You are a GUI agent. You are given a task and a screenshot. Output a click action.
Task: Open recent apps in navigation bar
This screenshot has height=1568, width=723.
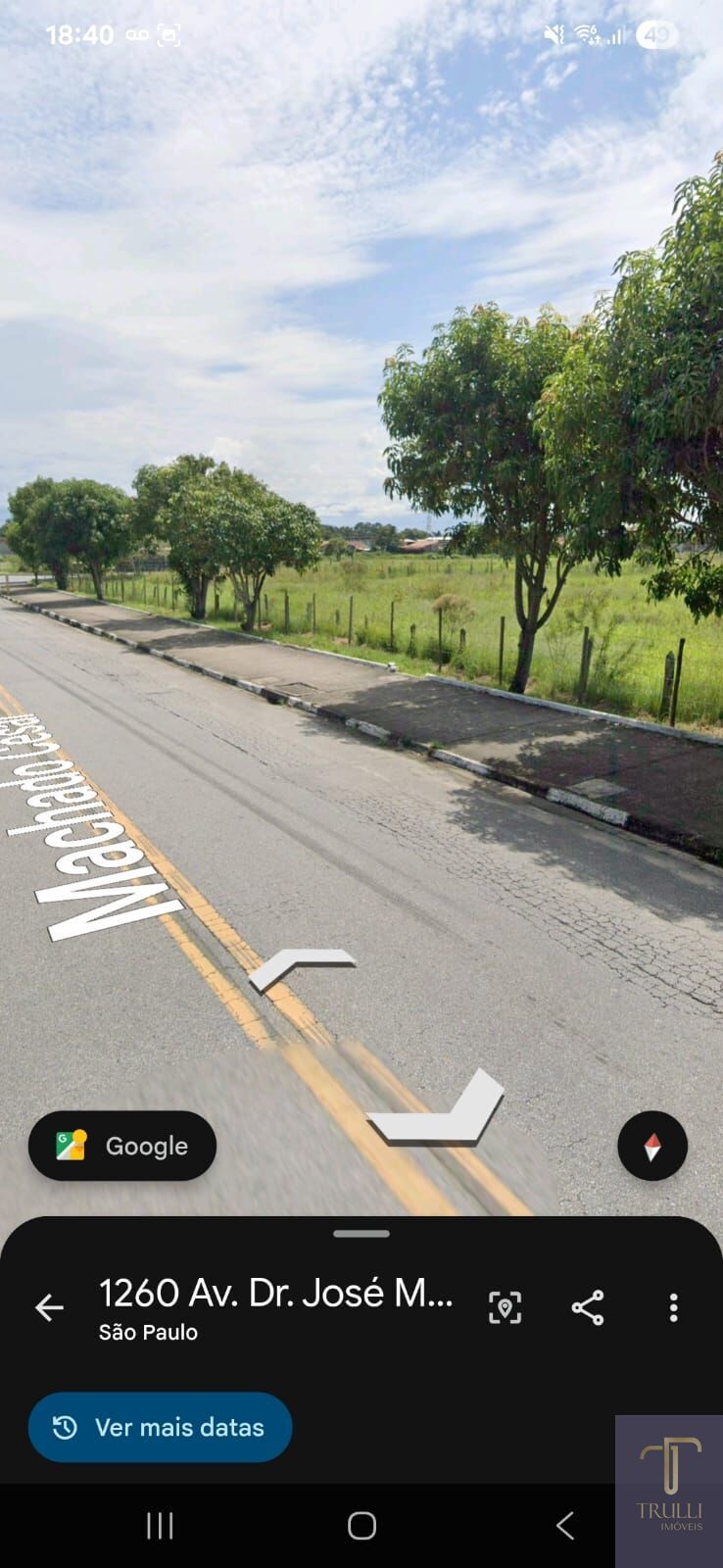160,1525
